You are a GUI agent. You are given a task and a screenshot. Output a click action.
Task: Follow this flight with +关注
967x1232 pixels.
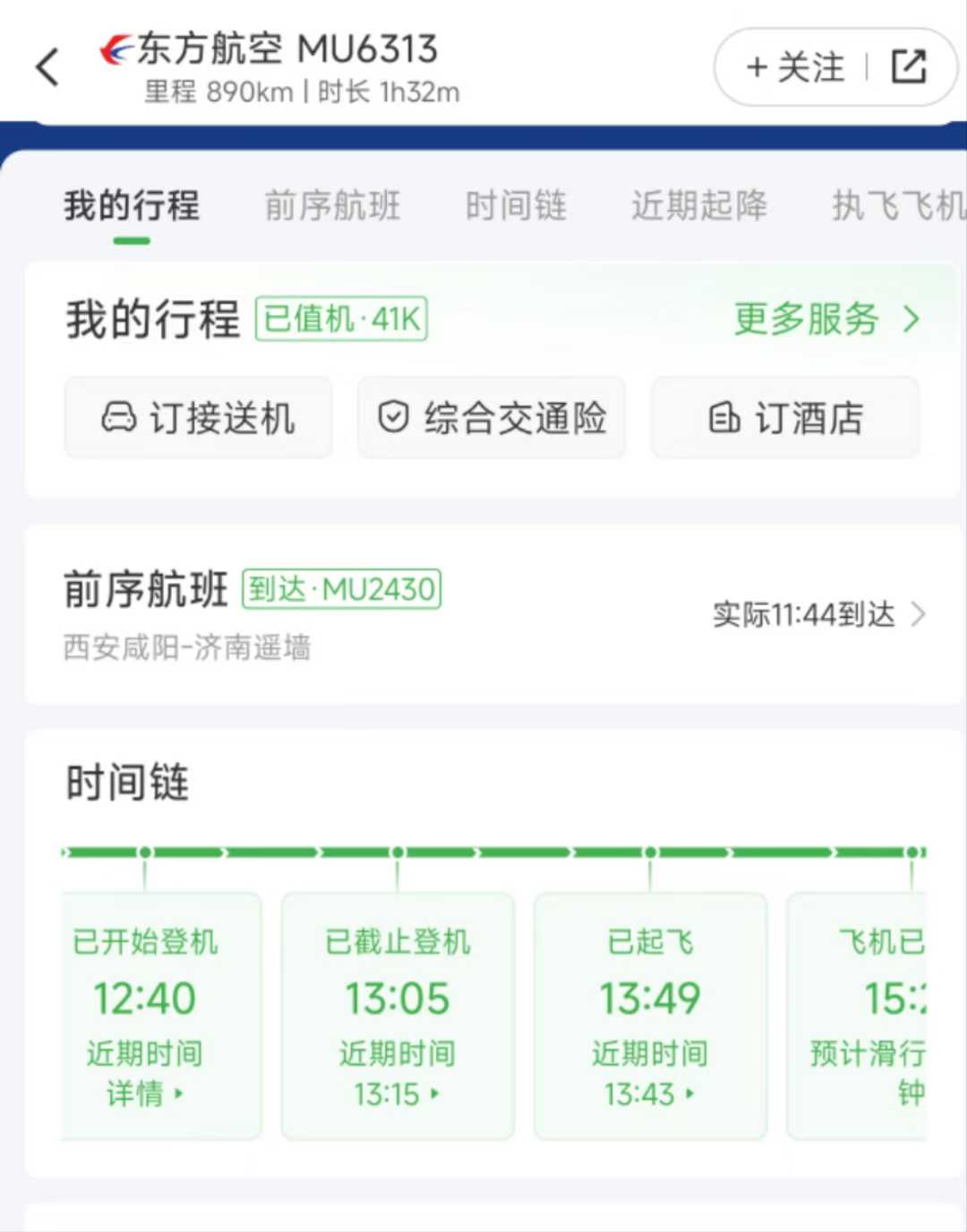click(795, 67)
